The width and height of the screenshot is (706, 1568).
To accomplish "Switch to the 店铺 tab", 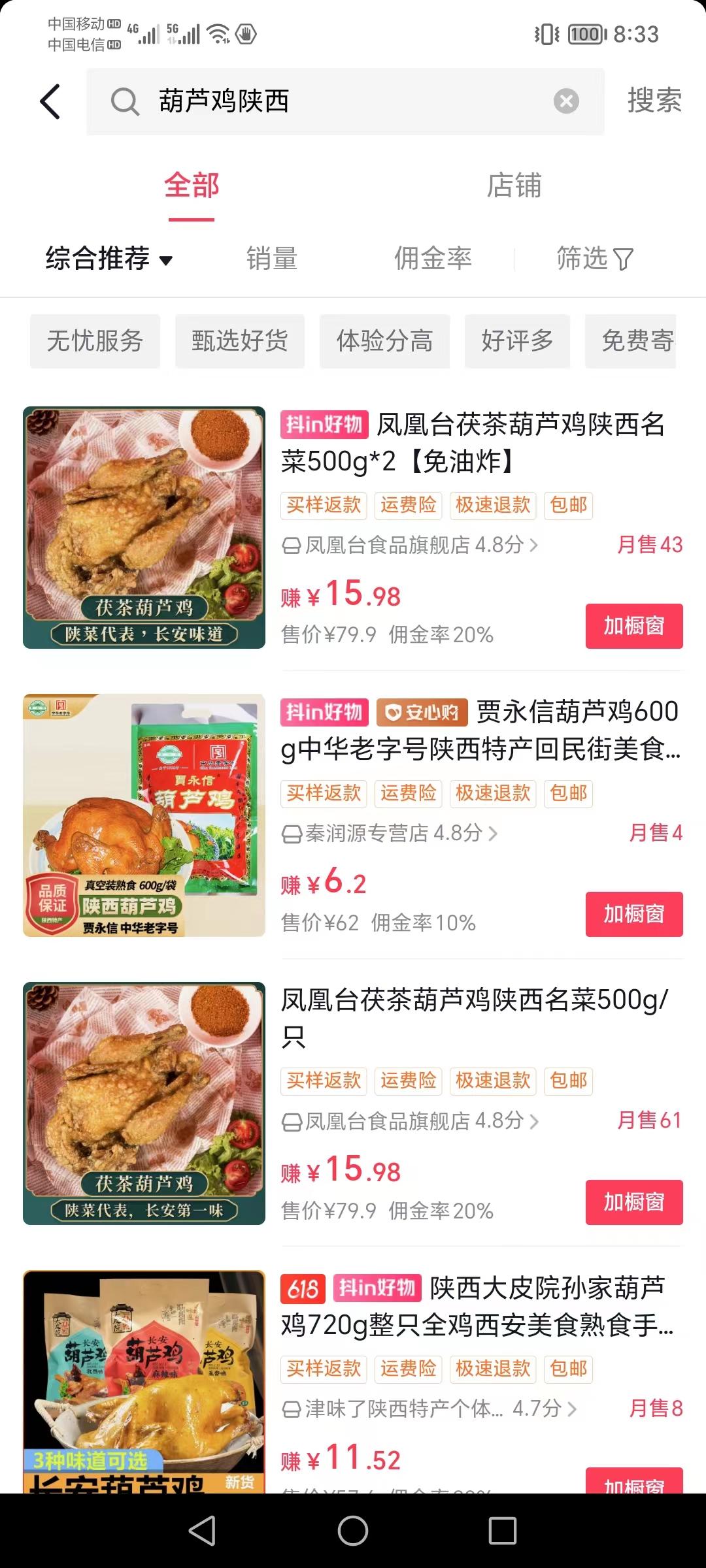I will (514, 186).
